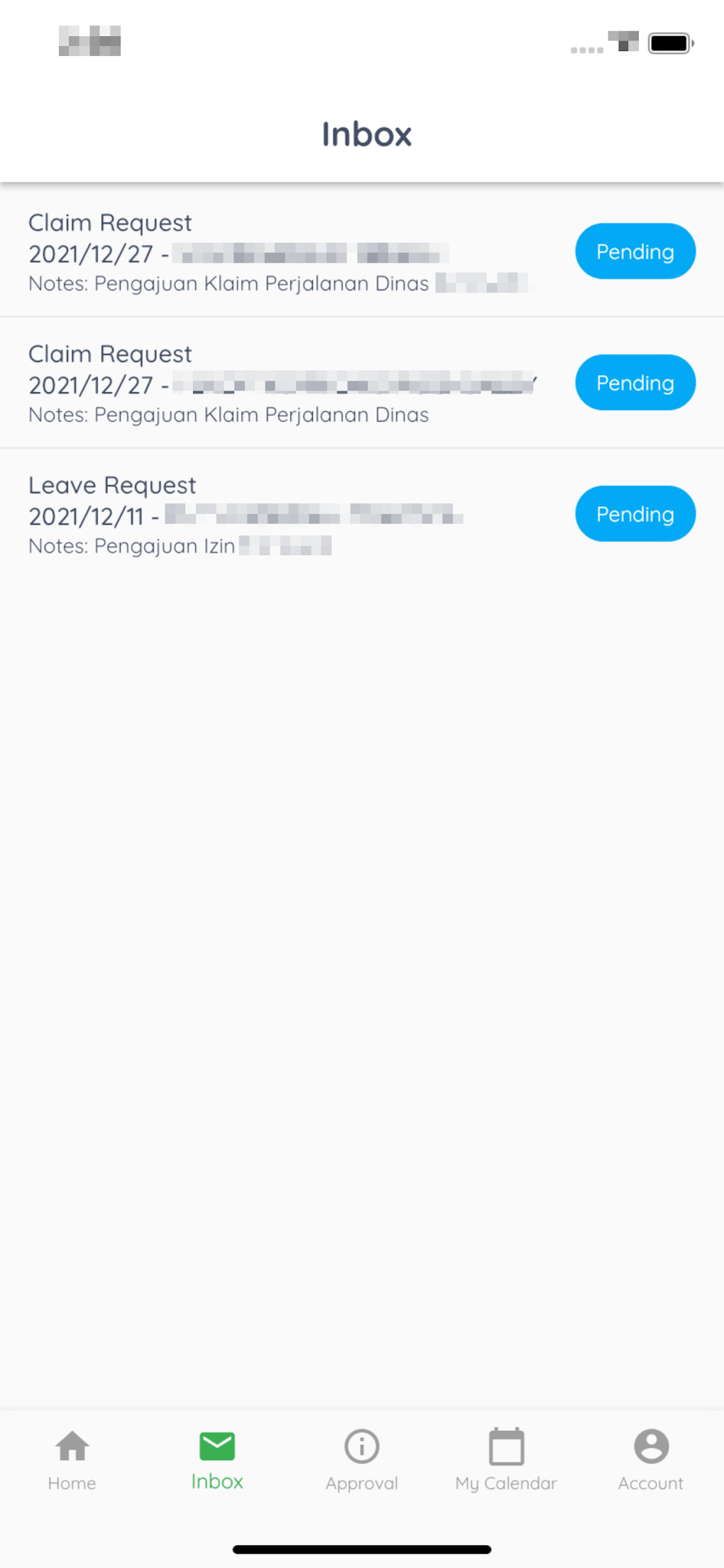Tap Pending on the Leave Request
The image size is (724, 1568).
pos(635,514)
